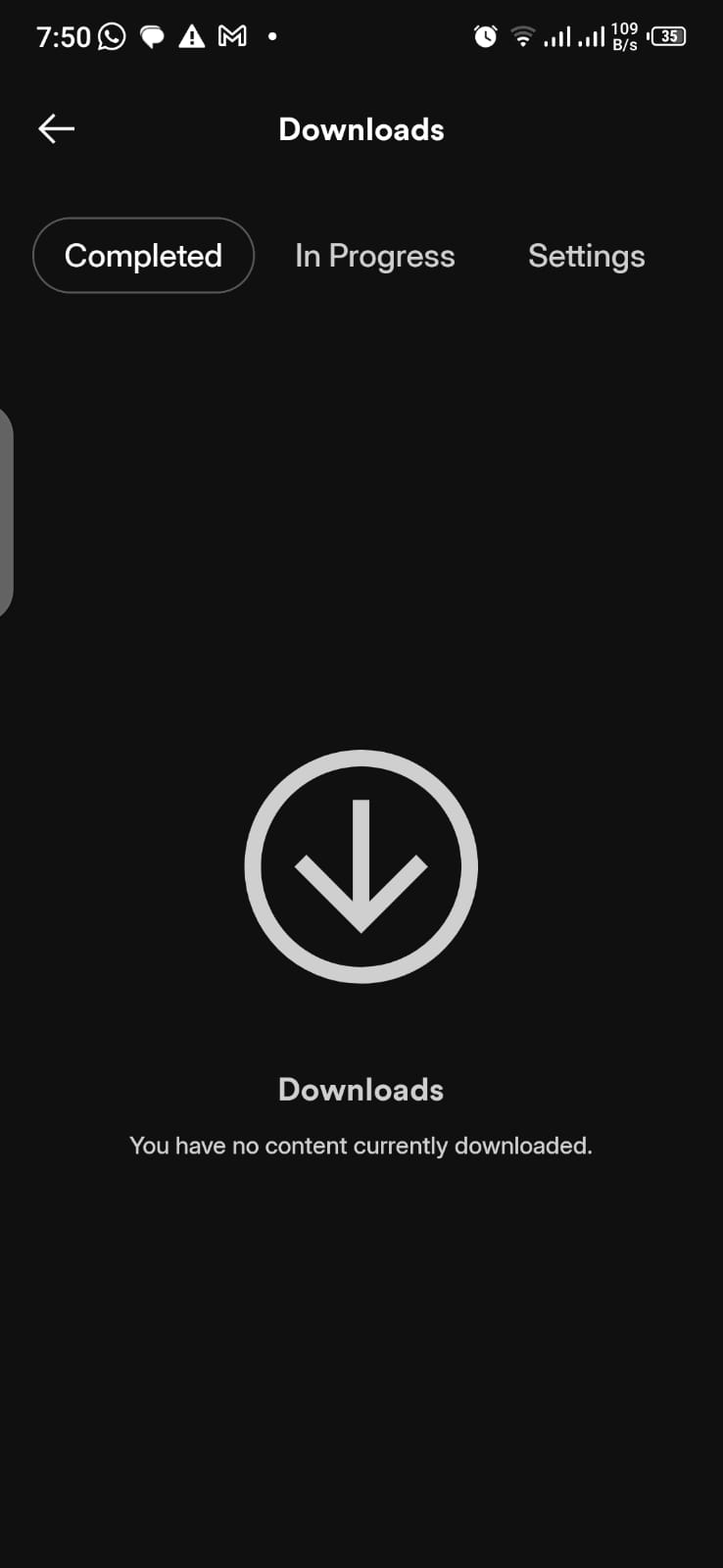Tap the Downloads page title
Viewport: 723px width, 1568px height.
[x=361, y=128]
